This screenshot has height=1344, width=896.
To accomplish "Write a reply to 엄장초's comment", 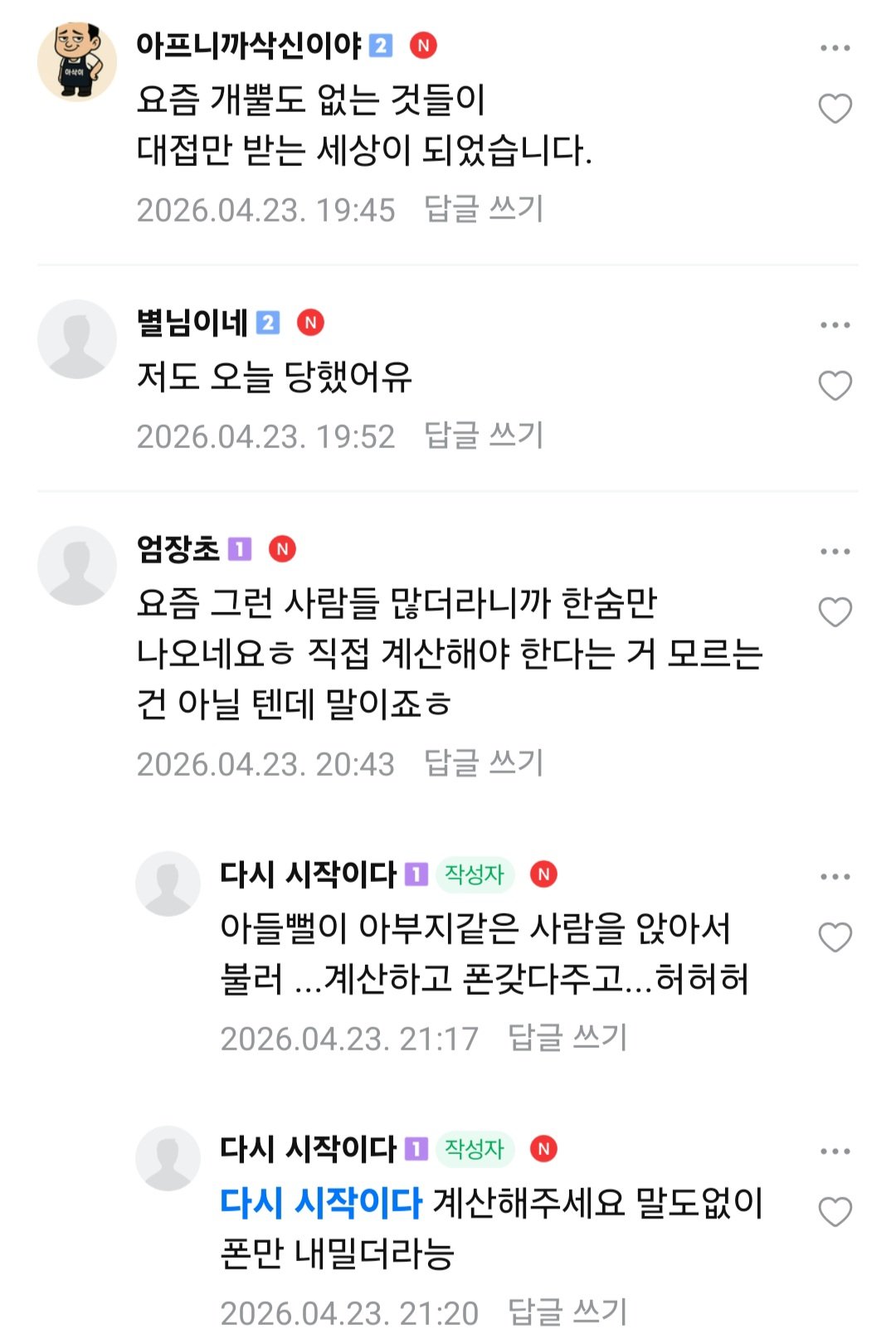I will coord(484,763).
